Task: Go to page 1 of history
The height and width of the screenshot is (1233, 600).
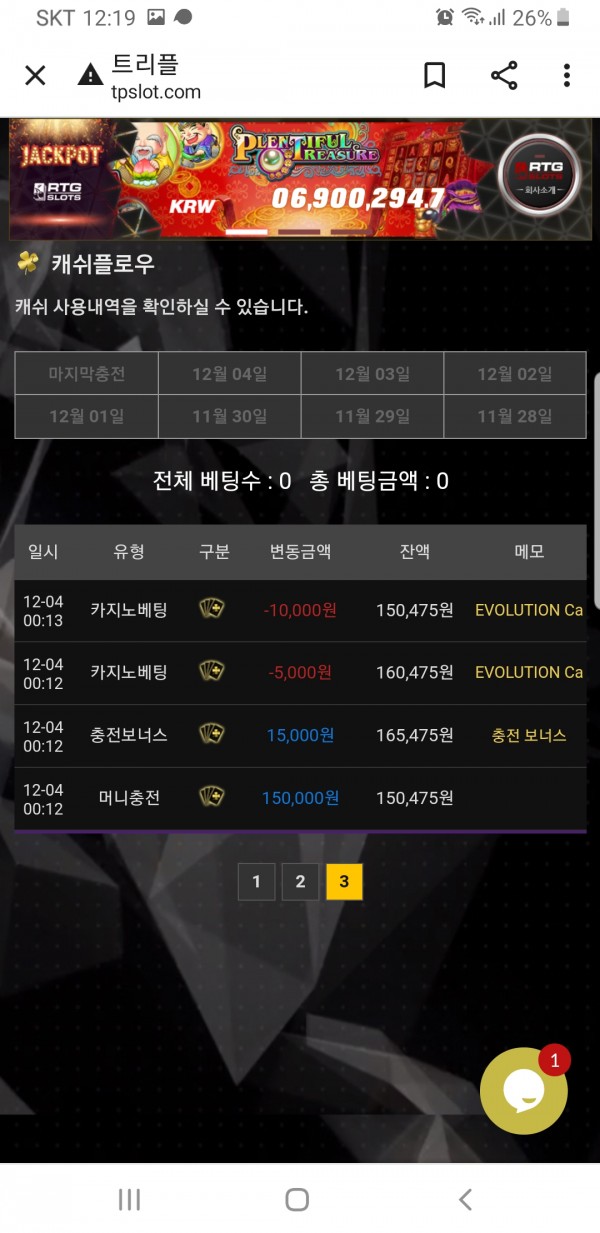Action: pos(257,882)
